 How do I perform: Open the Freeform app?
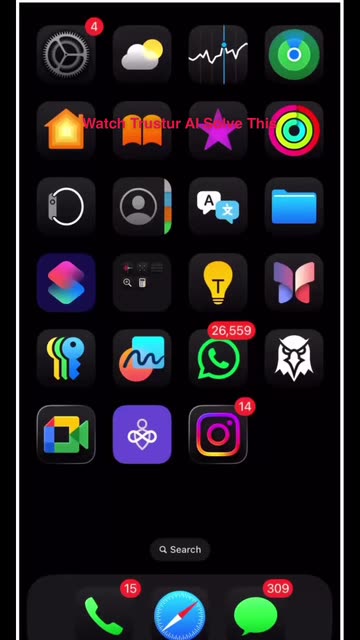[x=142, y=358]
